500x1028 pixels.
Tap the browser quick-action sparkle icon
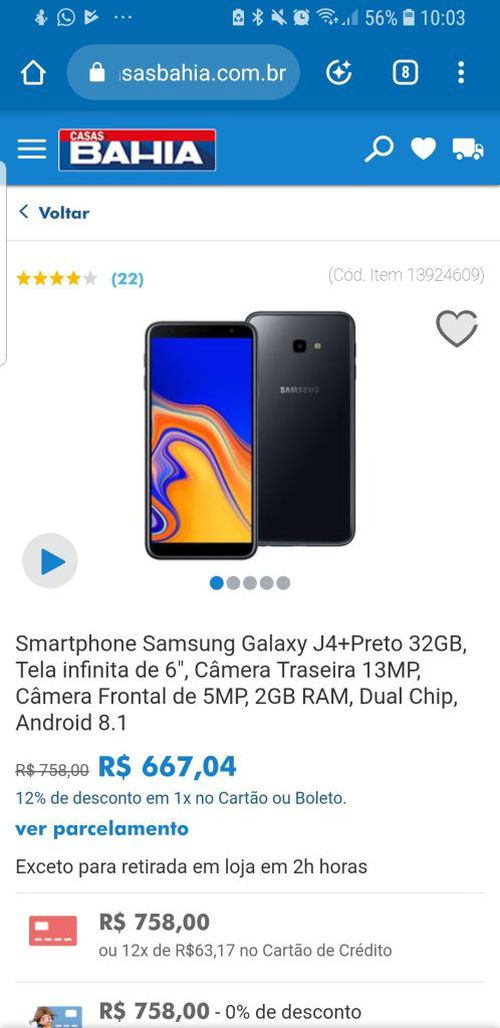pos(339,73)
